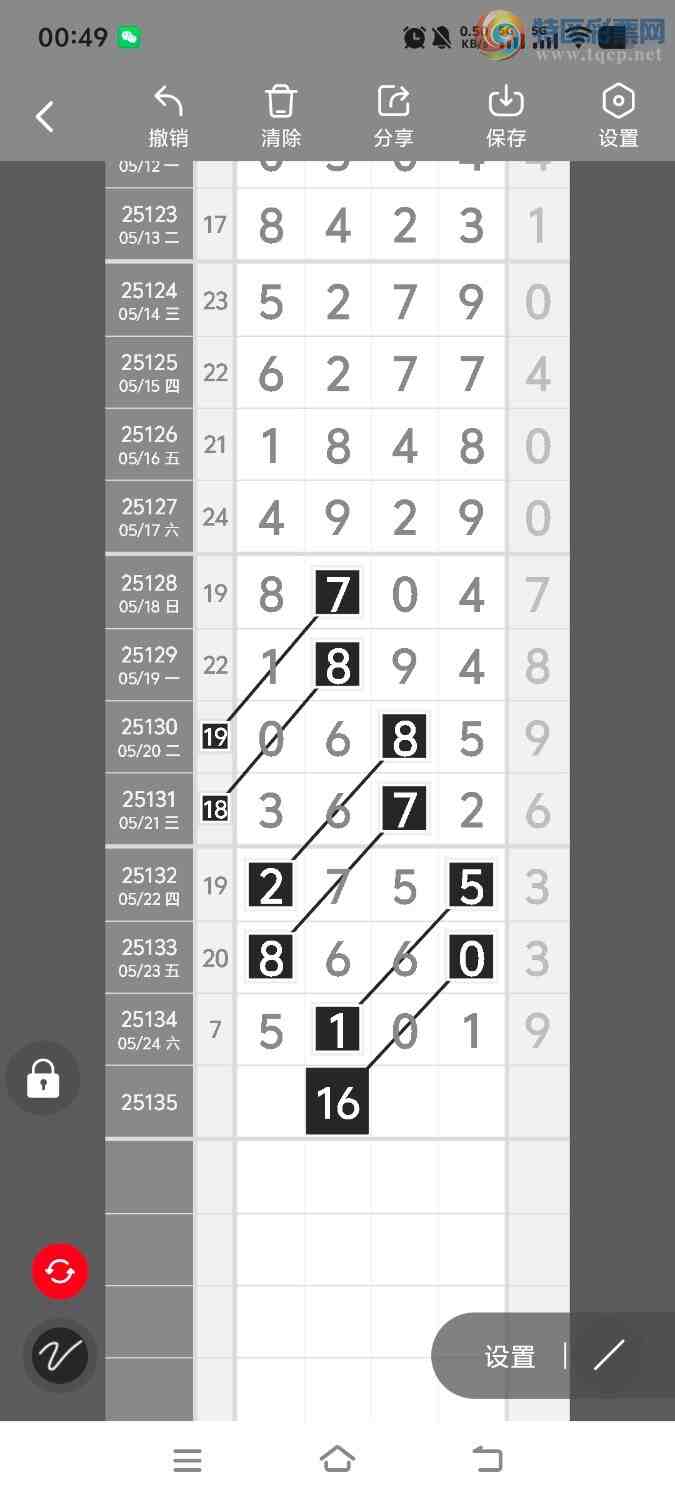The width and height of the screenshot is (675, 1500).
Task: Share the chart via 分享
Action: point(394,116)
